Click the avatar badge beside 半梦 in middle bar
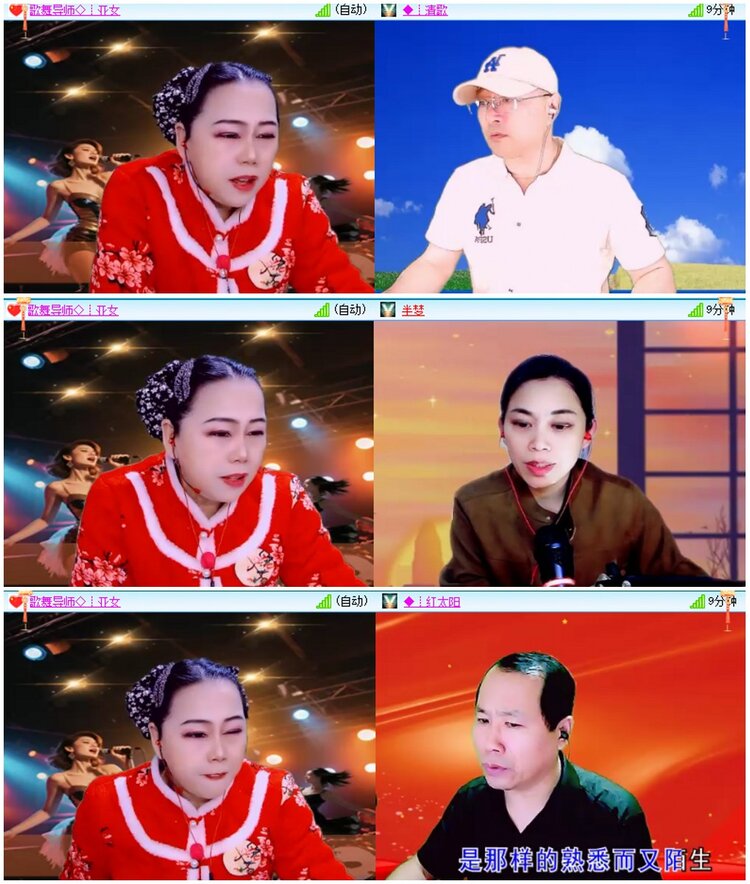Viewport: 750px width, 884px height. click(388, 308)
